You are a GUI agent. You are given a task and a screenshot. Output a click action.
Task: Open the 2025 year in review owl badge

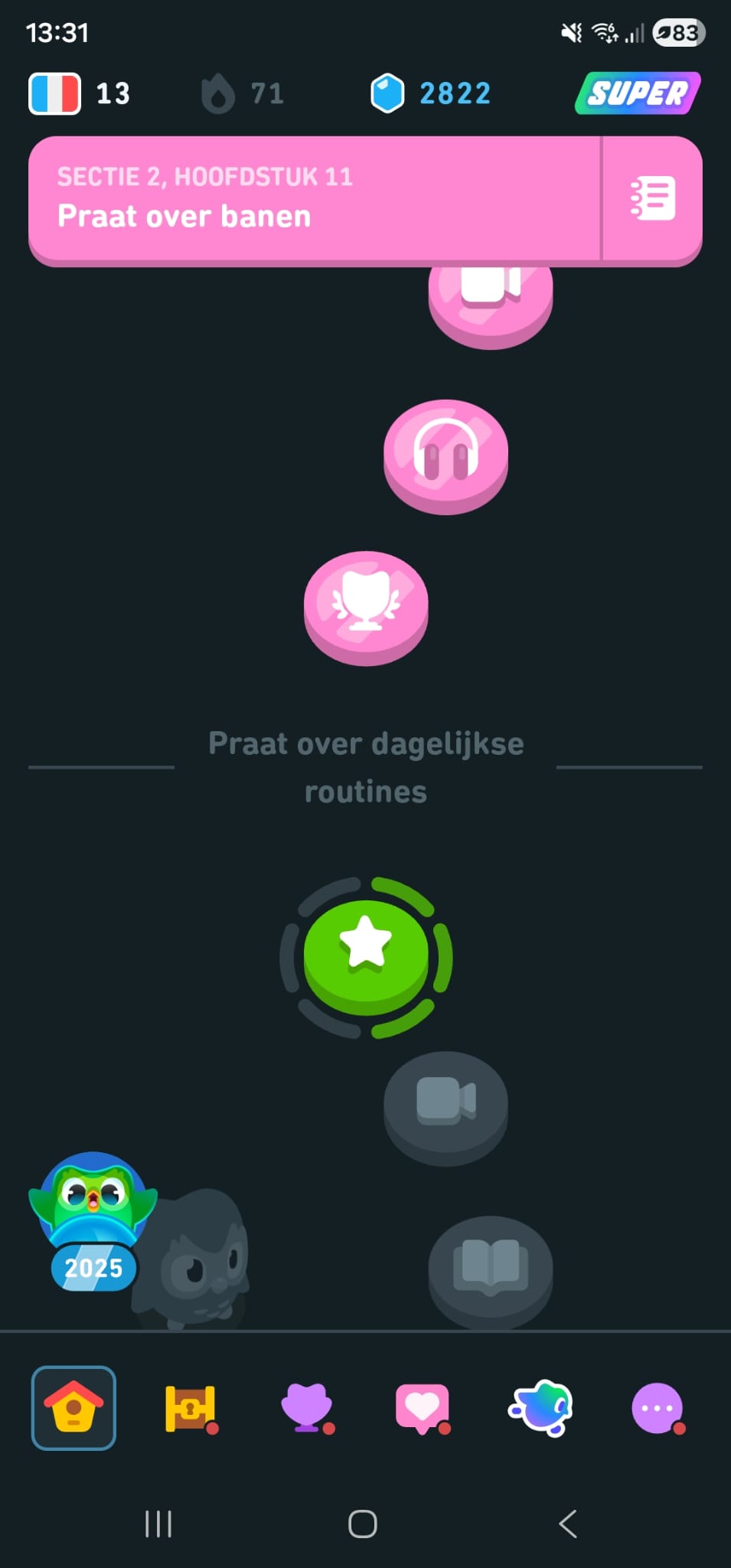point(93,1220)
